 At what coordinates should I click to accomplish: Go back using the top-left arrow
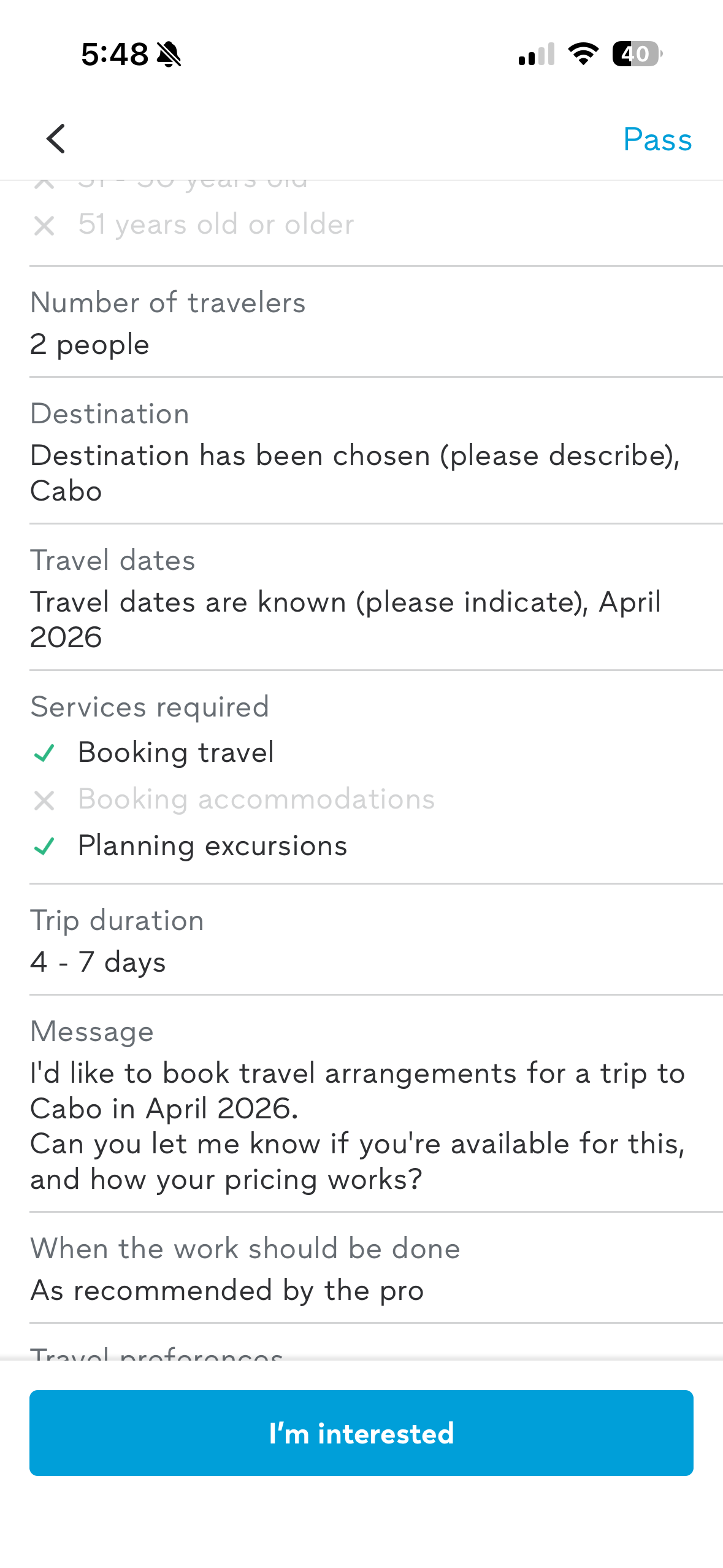(x=56, y=139)
